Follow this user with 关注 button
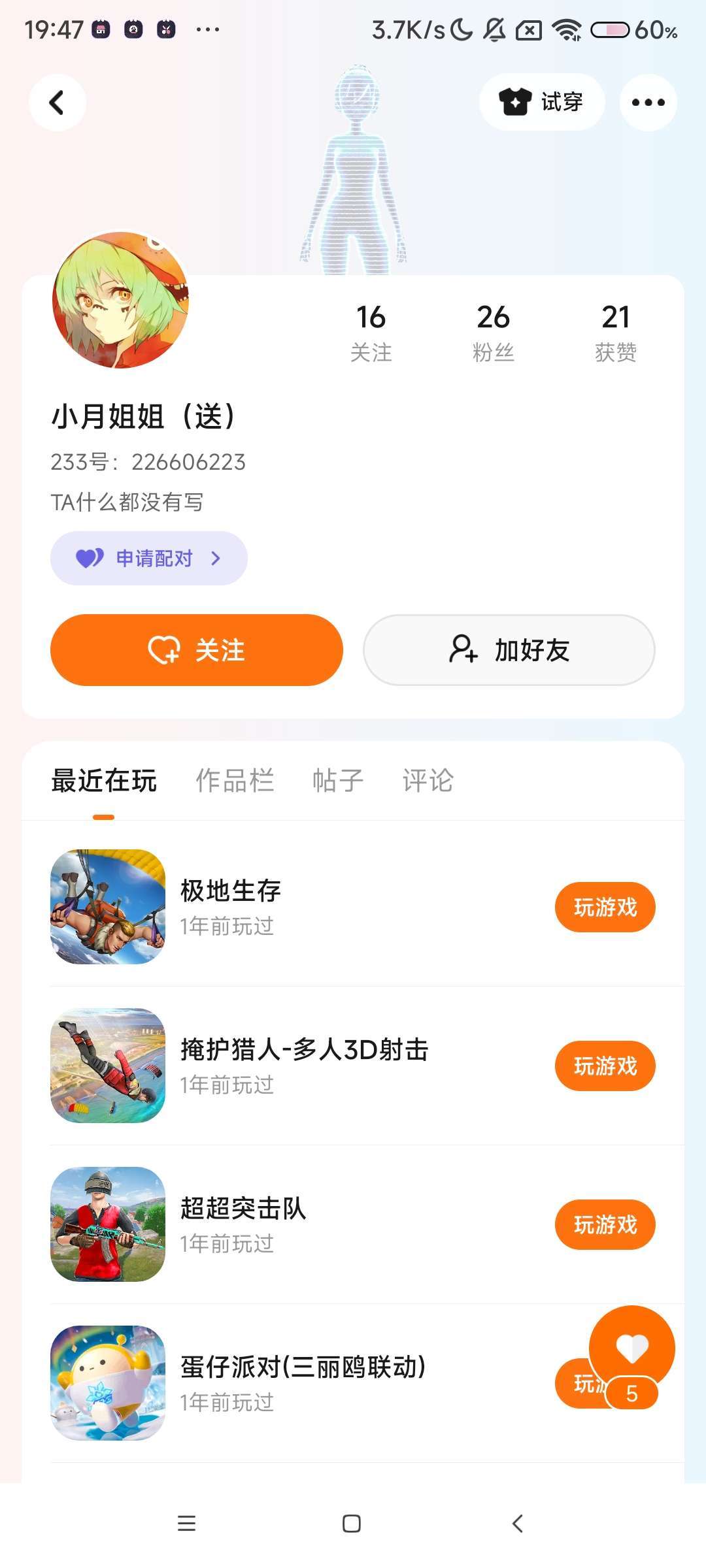 tap(196, 650)
